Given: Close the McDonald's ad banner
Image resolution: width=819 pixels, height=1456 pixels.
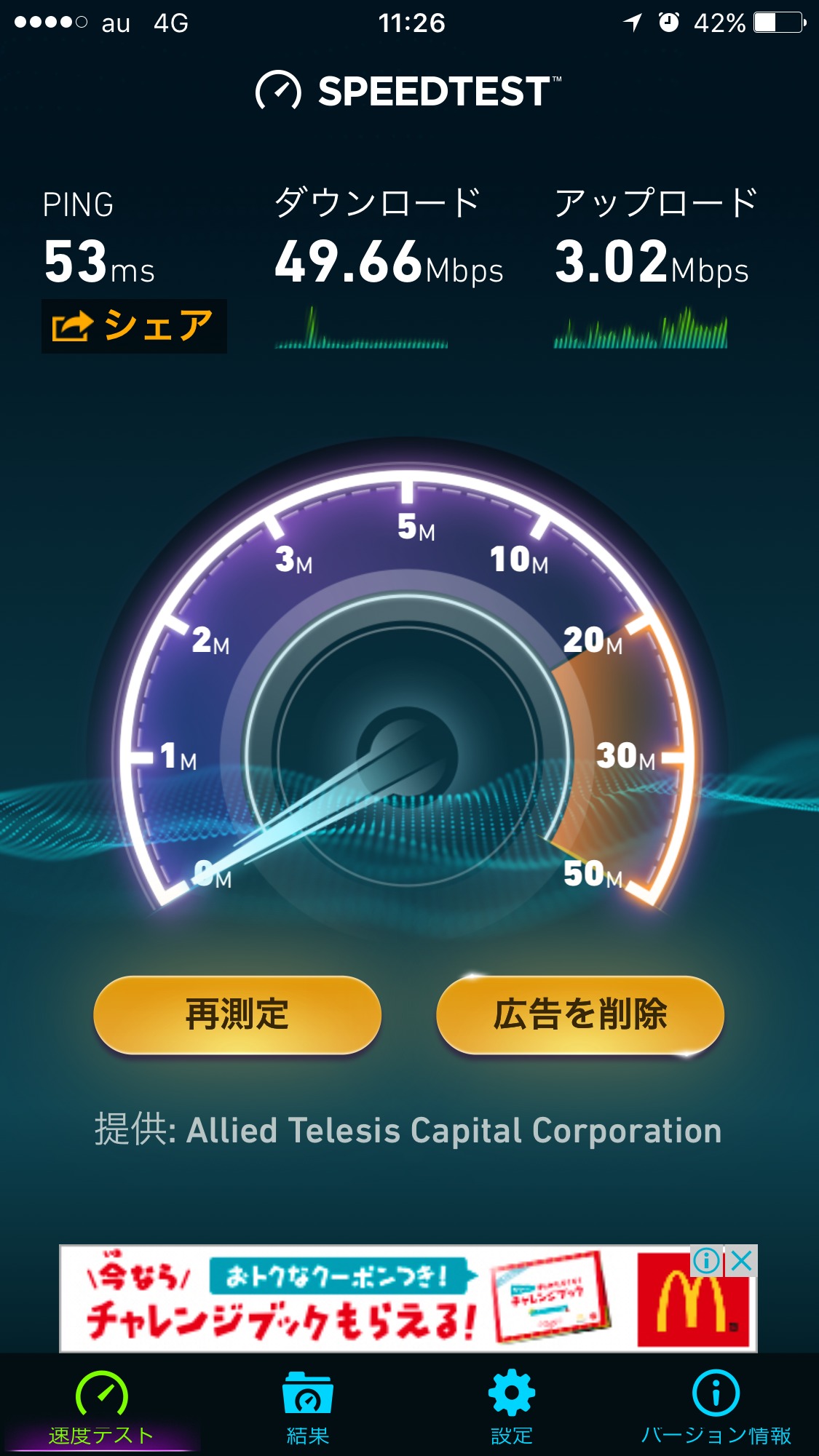Looking at the screenshot, I should pyautogui.click(x=742, y=1260).
